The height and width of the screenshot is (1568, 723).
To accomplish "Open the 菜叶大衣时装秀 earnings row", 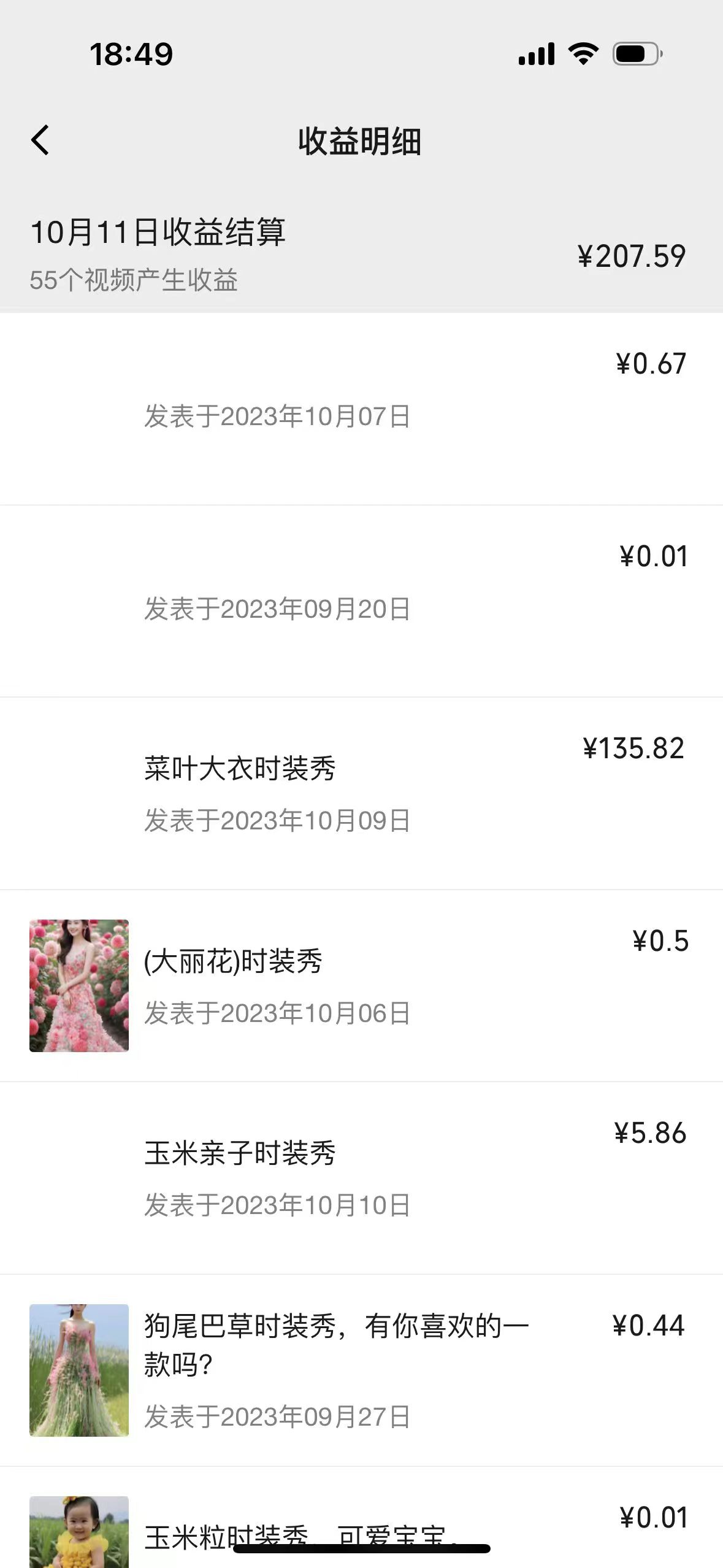I will 361,793.
